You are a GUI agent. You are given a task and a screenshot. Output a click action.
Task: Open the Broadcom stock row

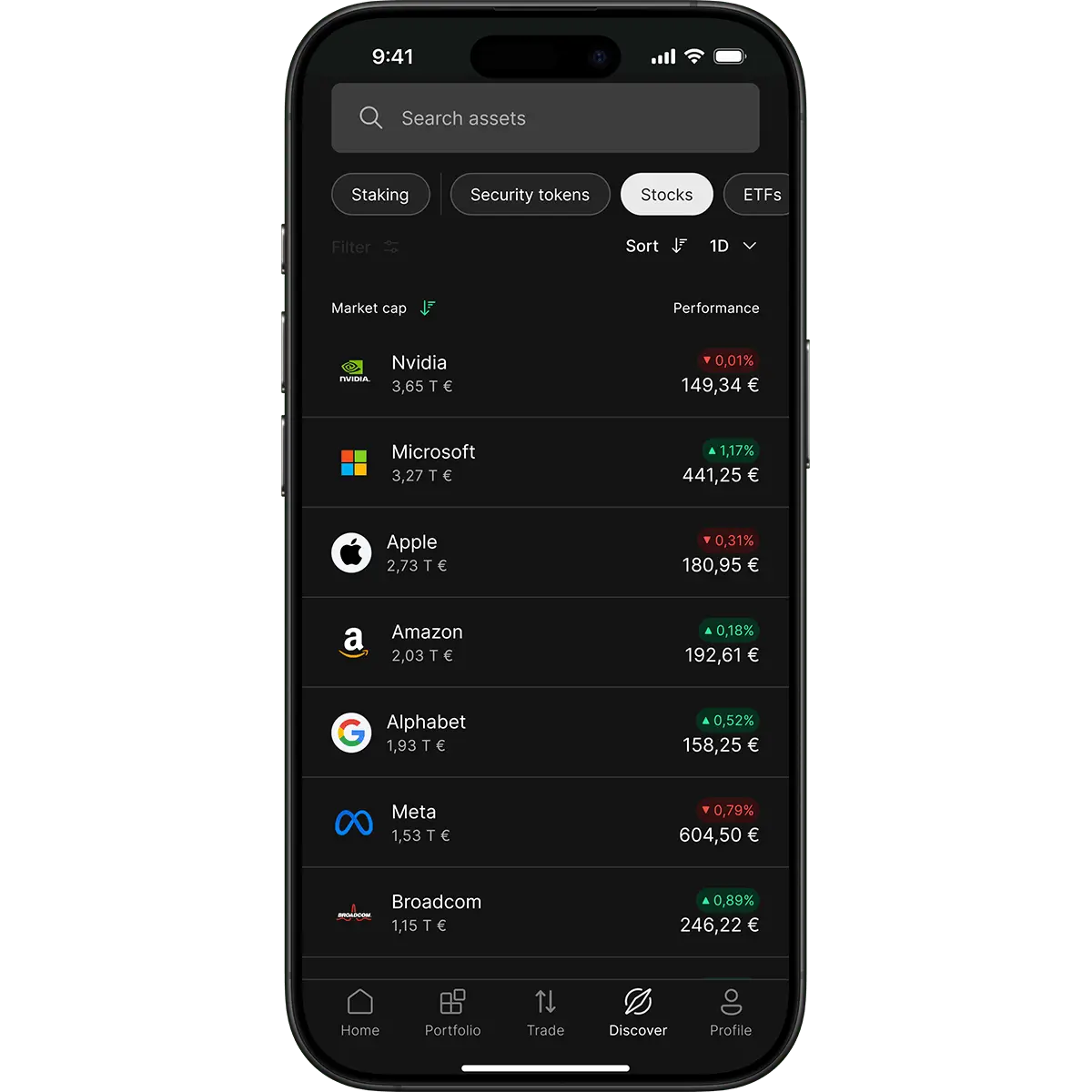point(544,912)
